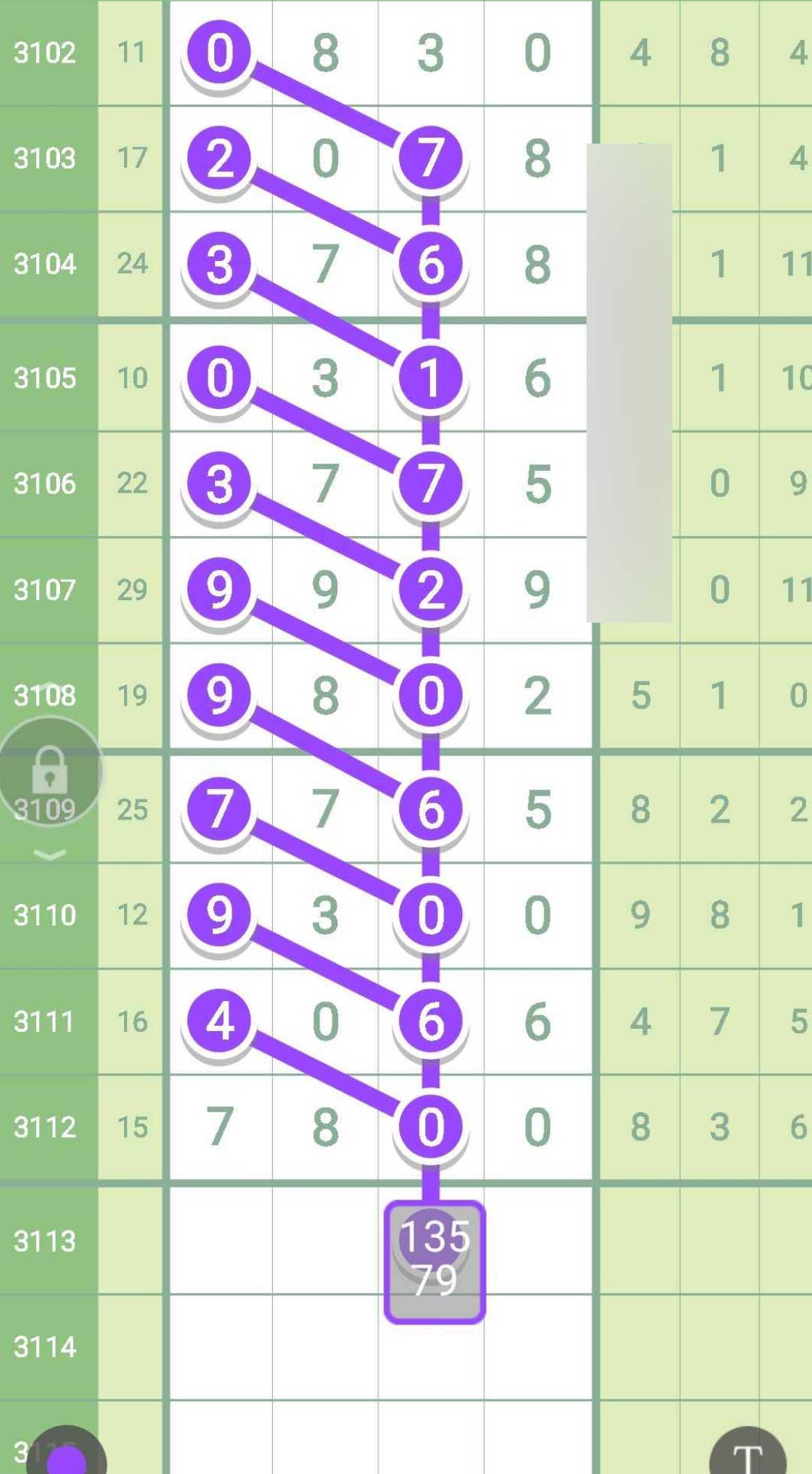The height and width of the screenshot is (1474, 812).
Task: Tap the floating lock button
Action: coord(50,772)
